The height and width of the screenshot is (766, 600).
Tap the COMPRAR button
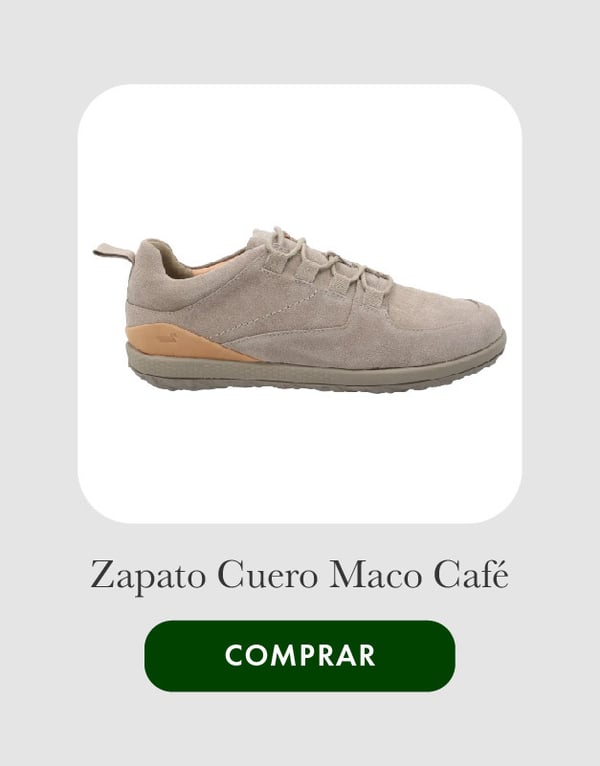click(x=300, y=656)
